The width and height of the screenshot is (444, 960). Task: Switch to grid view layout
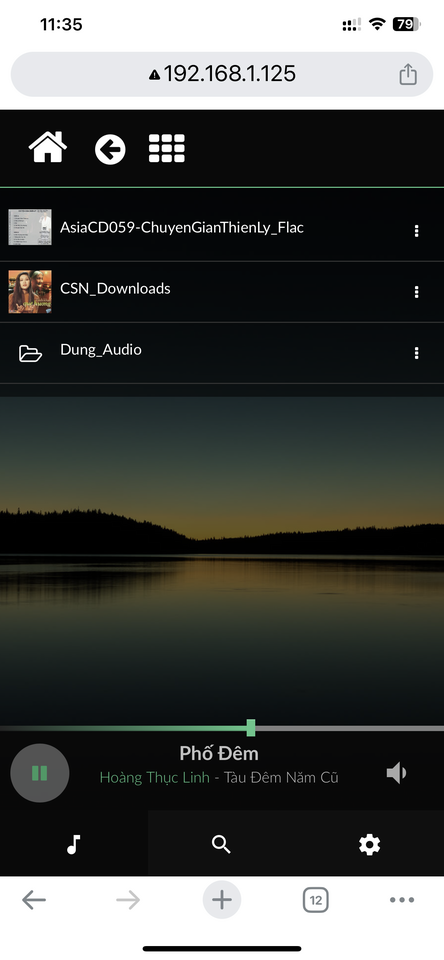pos(167,149)
